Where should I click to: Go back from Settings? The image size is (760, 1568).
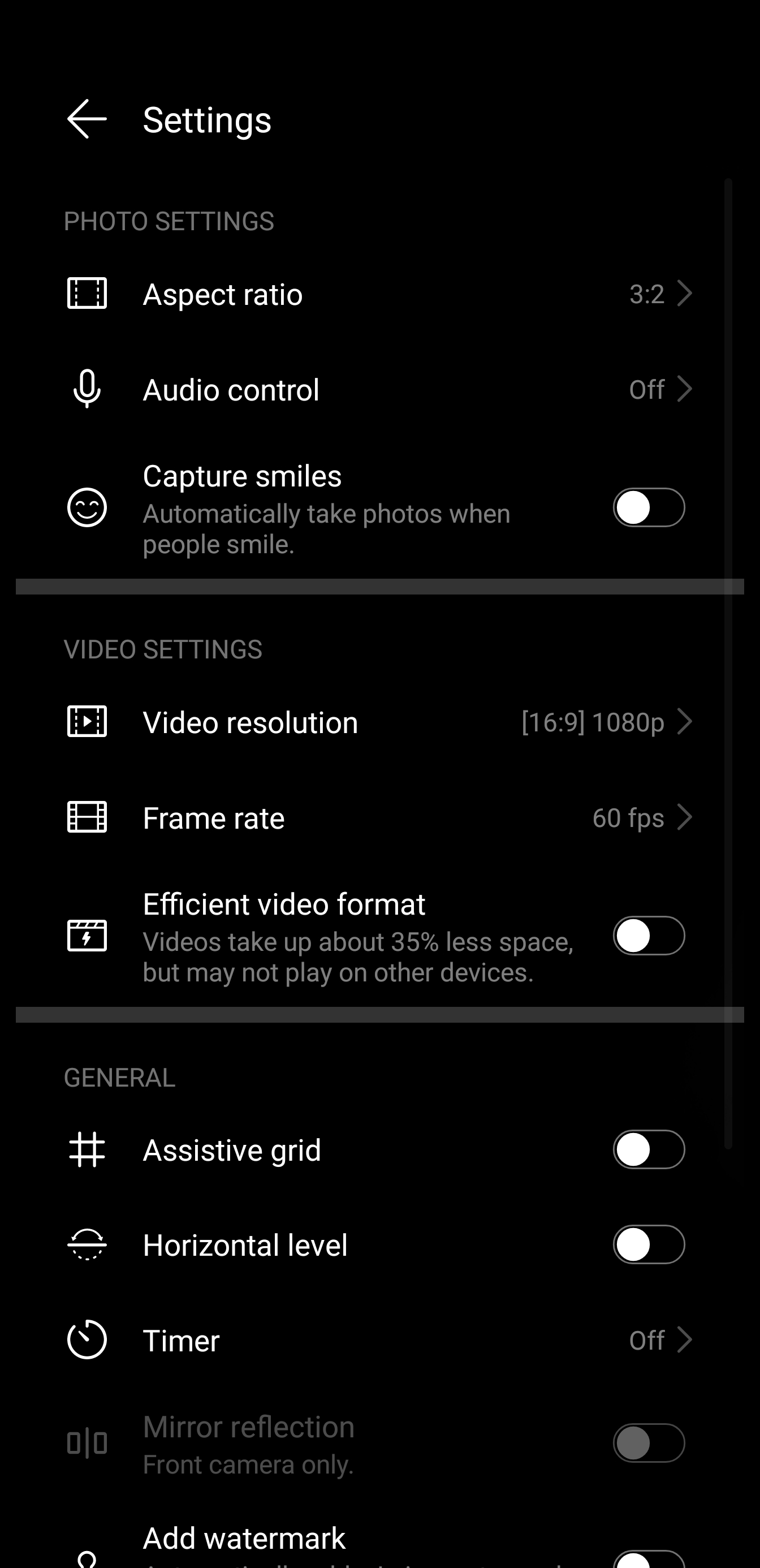tap(87, 119)
